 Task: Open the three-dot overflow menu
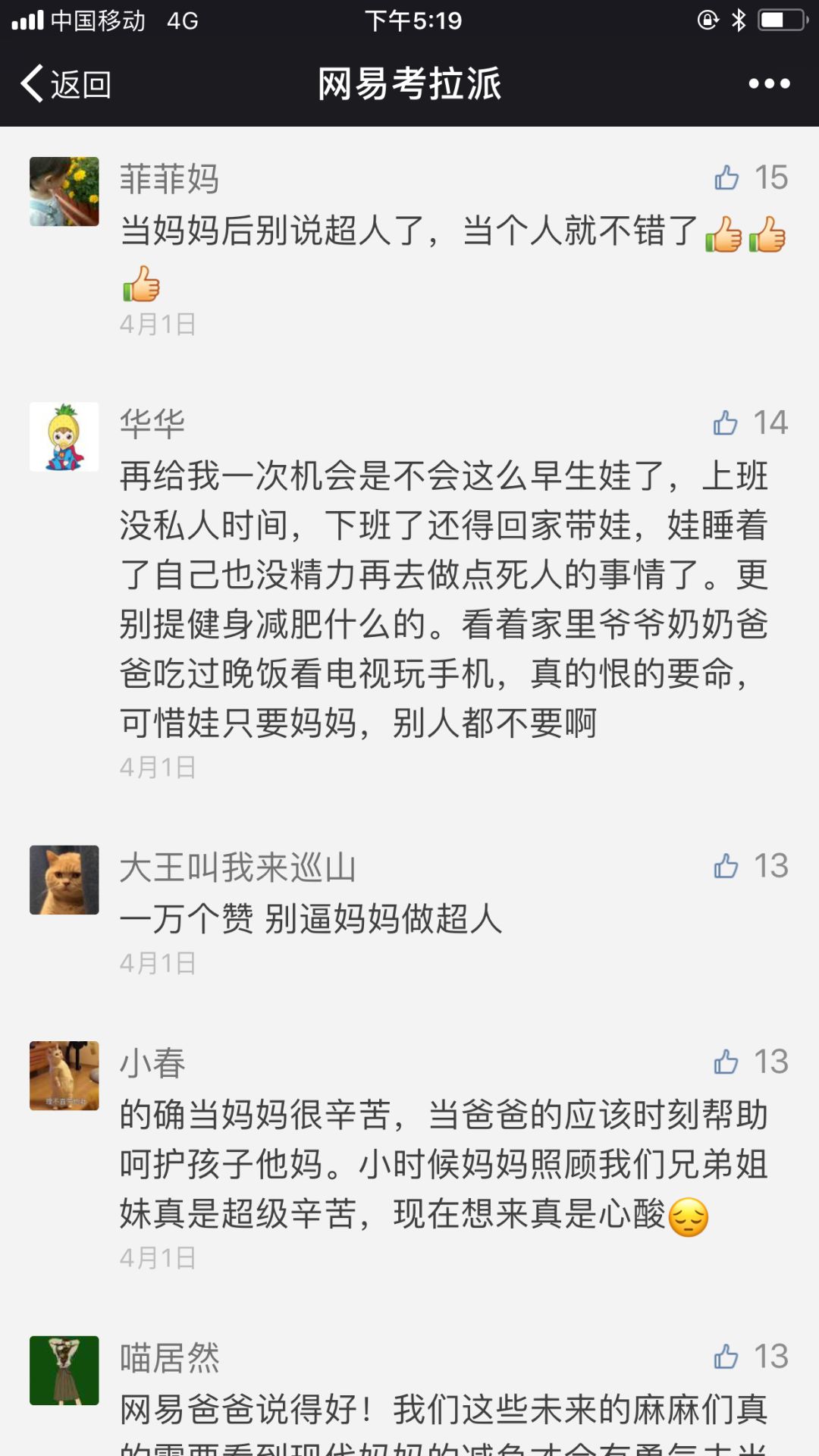pyautogui.click(x=769, y=83)
